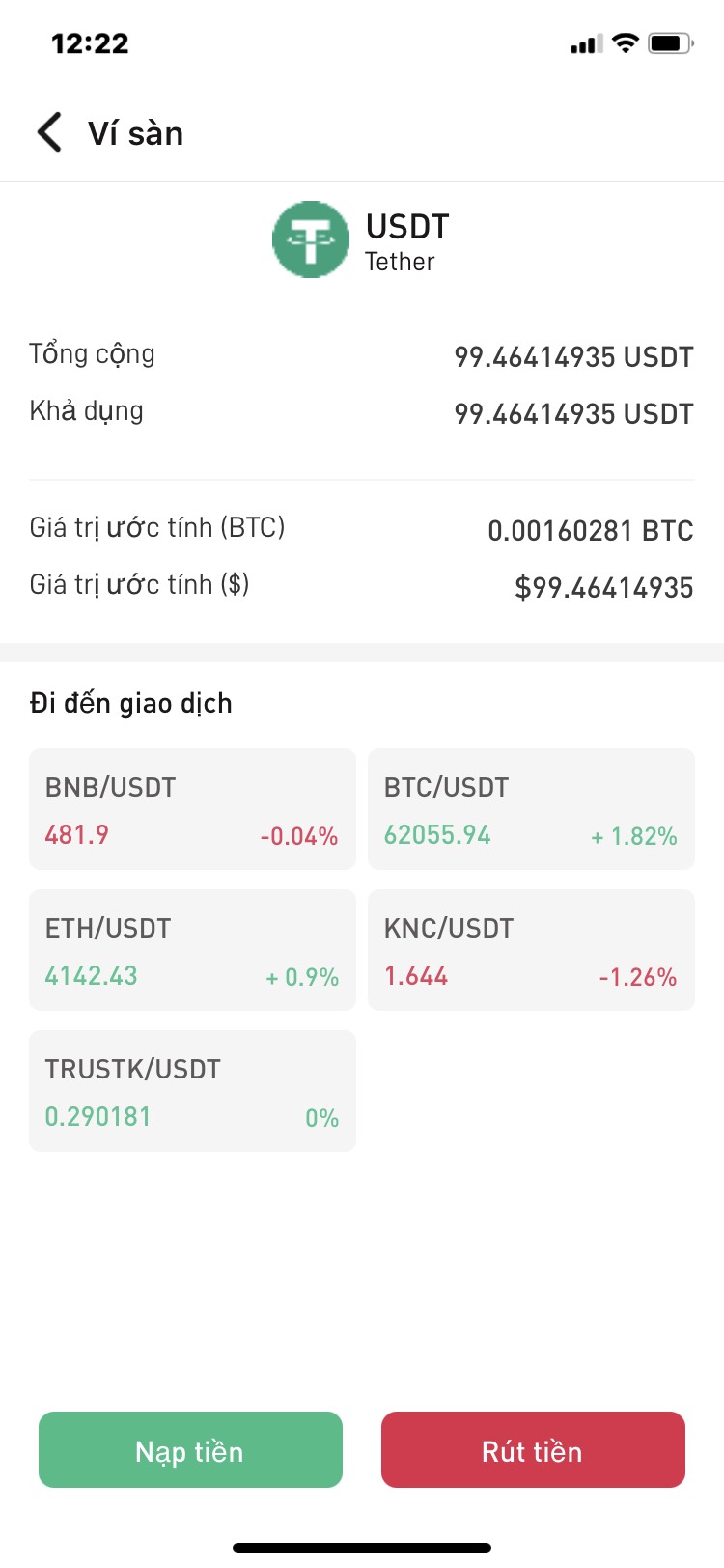Image resolution: width=724 pixels, height=1568 pixels.
Task: Go to the ETH/USDT trading pair
Action: tap(192, 950)
